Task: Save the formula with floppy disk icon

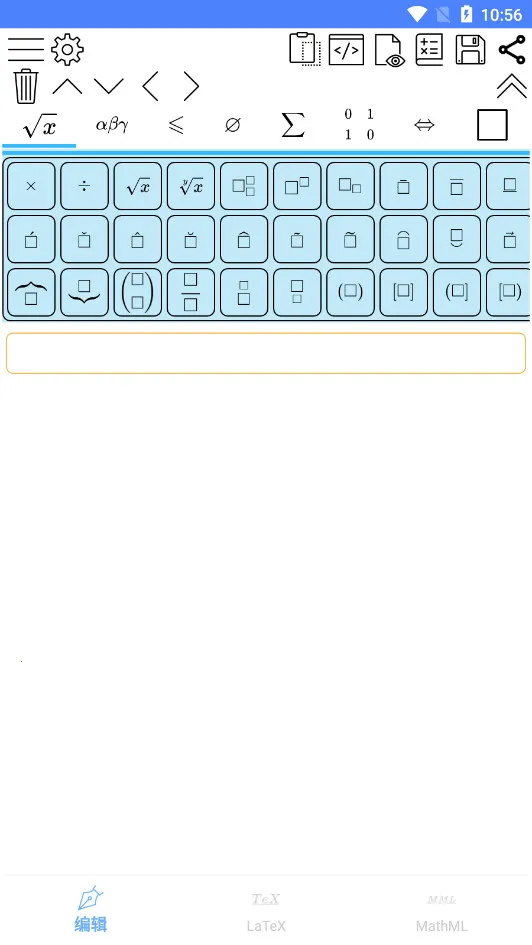Action: 470,49
